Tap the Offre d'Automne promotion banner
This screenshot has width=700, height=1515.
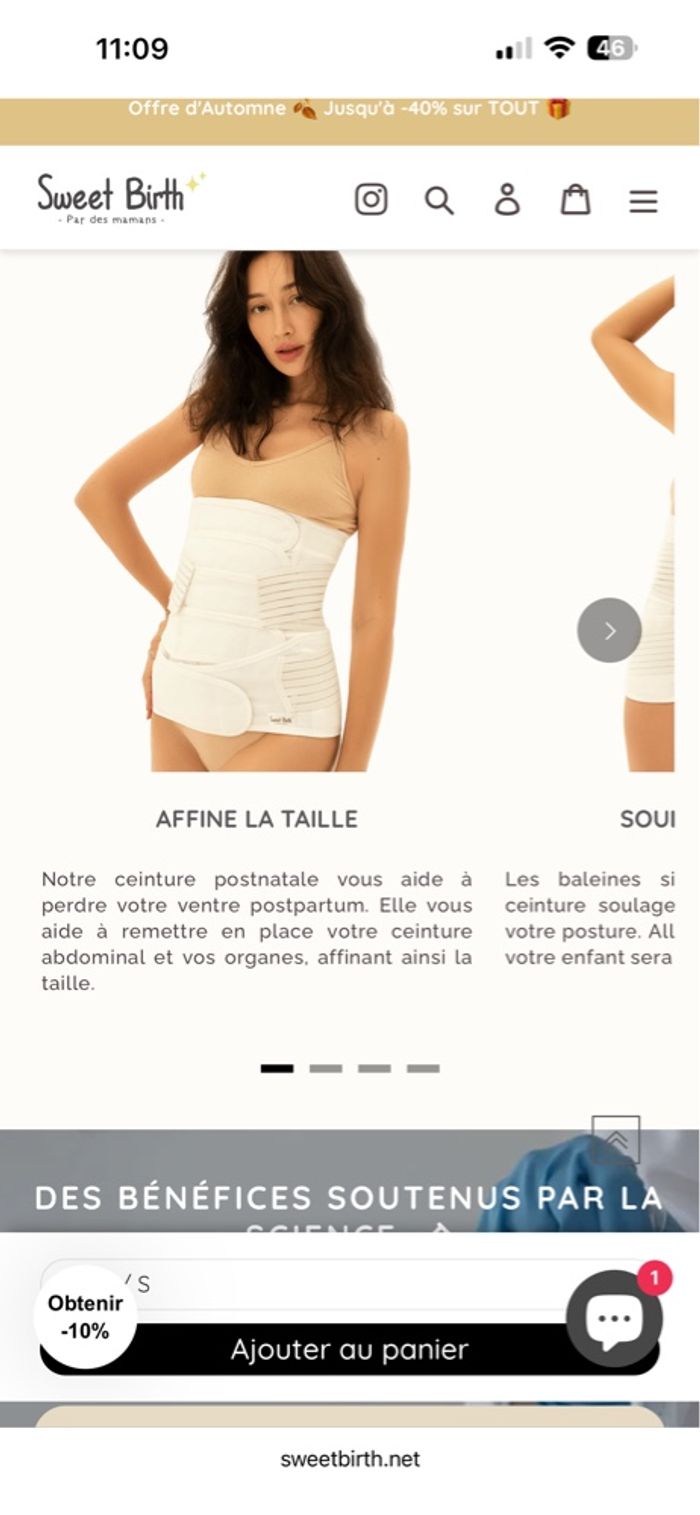tap(349, 109)
